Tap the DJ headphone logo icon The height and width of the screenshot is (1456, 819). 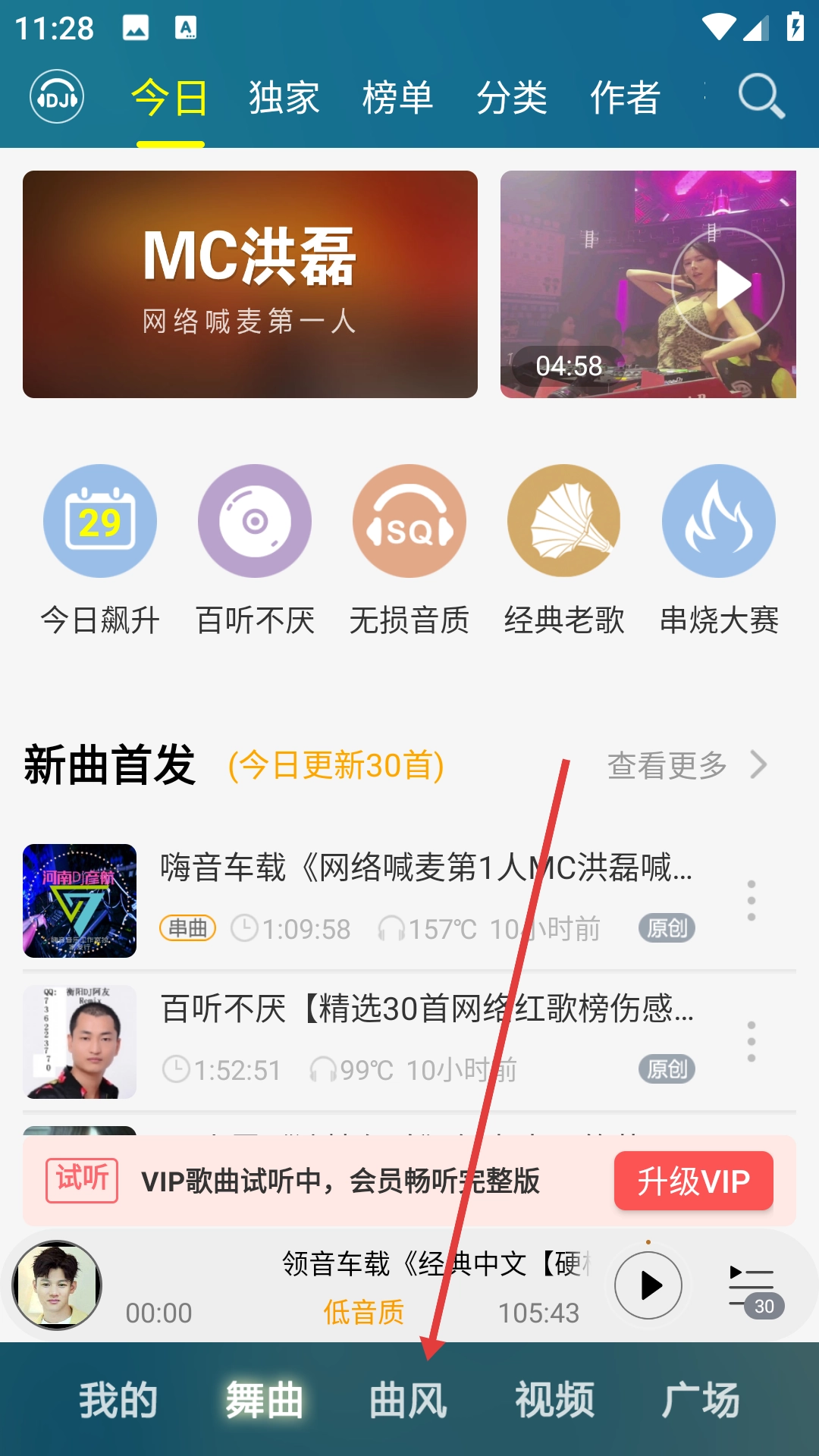57,97
